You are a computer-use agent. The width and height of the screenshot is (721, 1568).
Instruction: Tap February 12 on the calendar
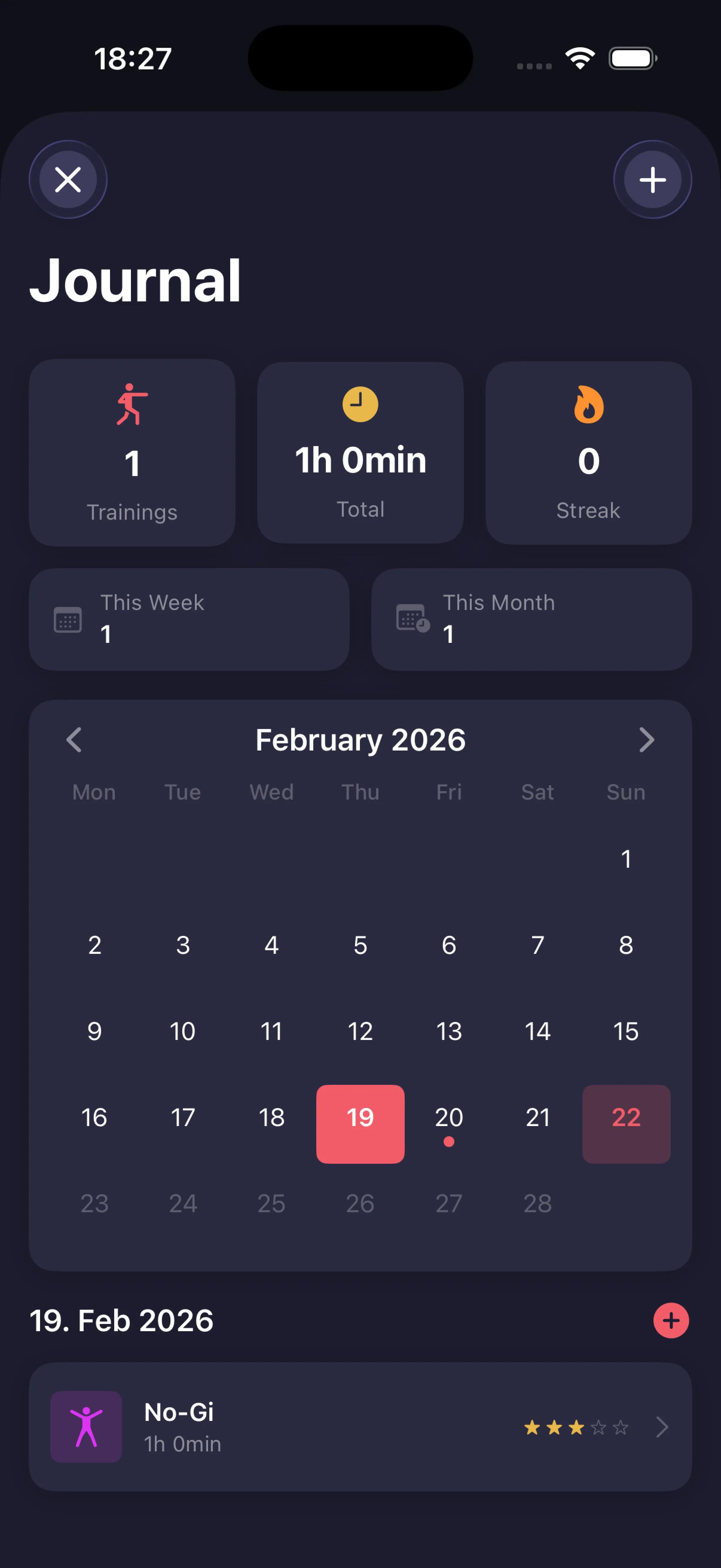360,1031
